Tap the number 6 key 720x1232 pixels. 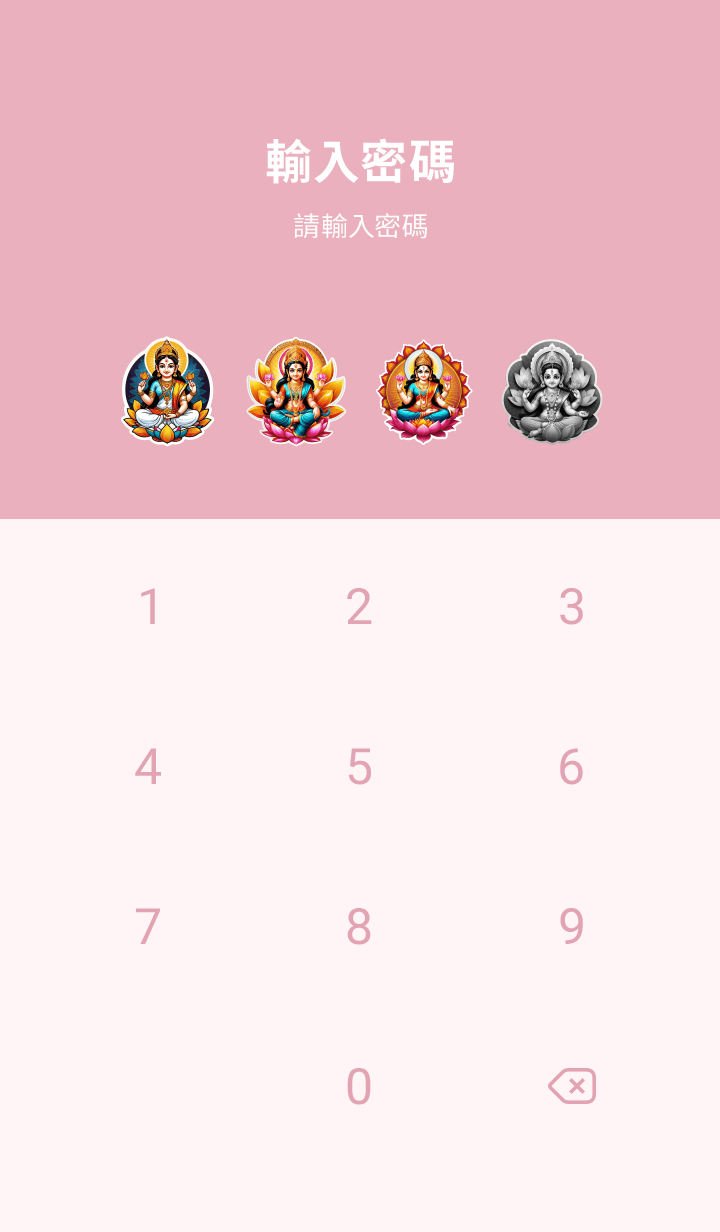(571, 767)
